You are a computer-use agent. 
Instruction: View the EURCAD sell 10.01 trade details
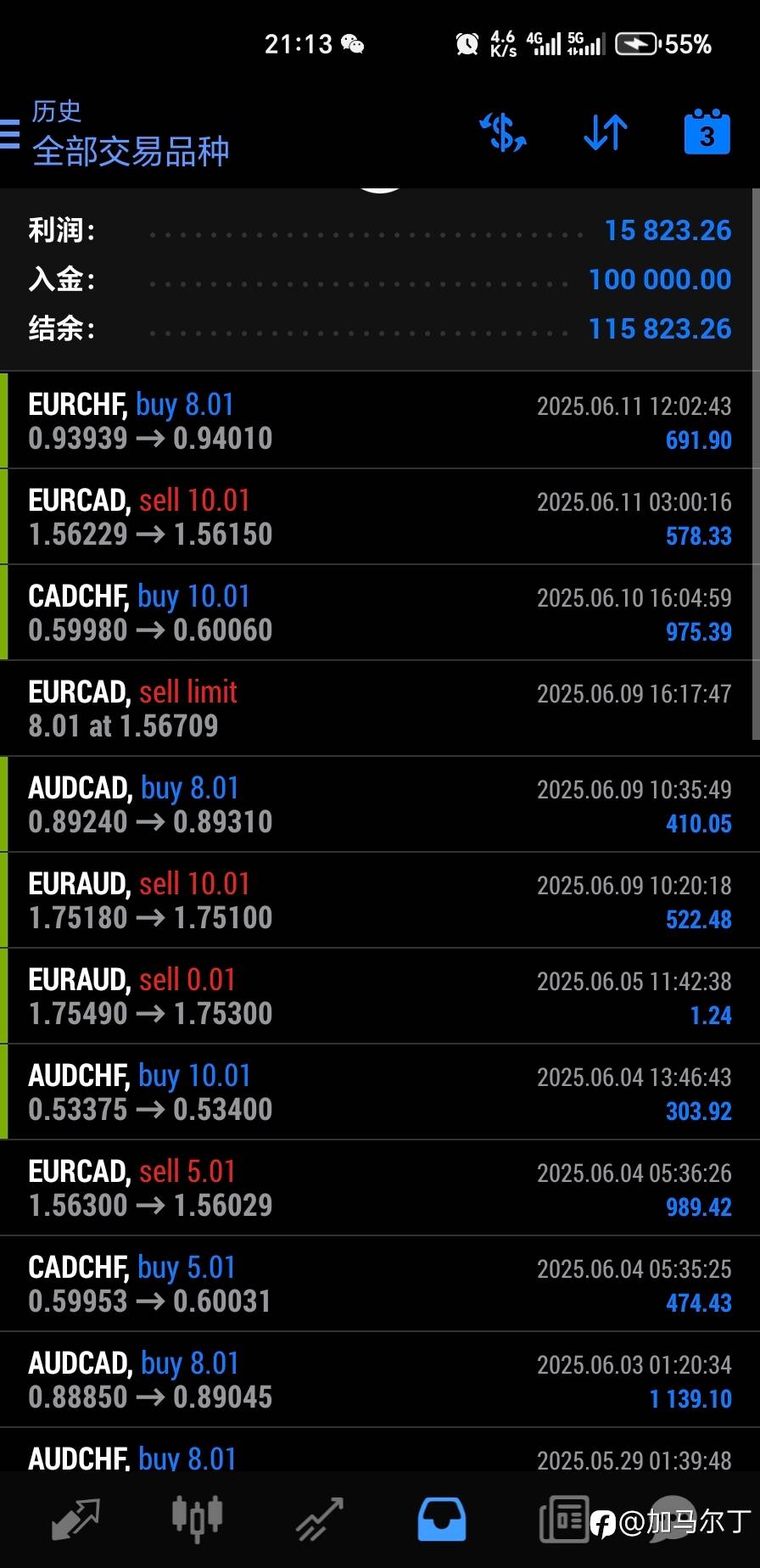tap(379, 517)
